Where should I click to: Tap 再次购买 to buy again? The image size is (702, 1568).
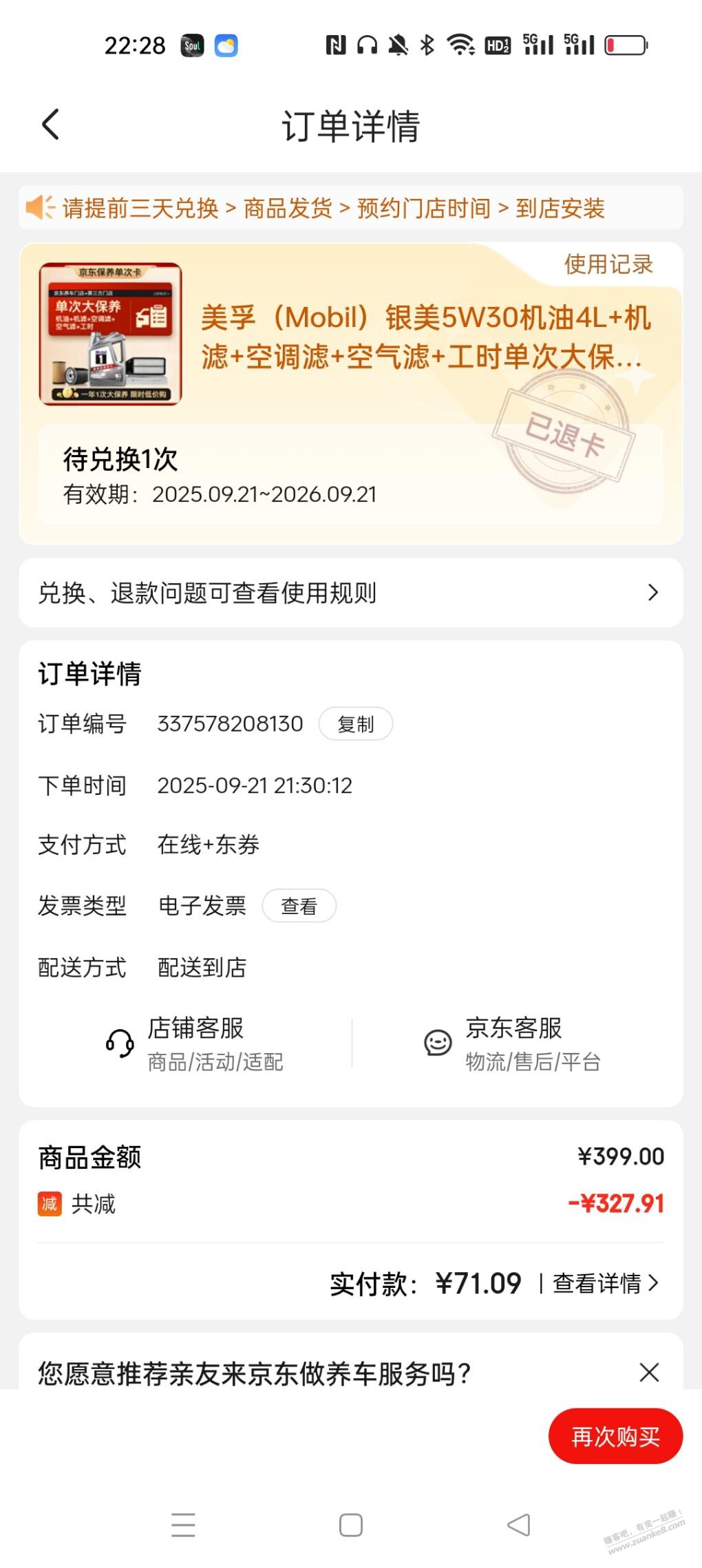(x=615, y=1436)
